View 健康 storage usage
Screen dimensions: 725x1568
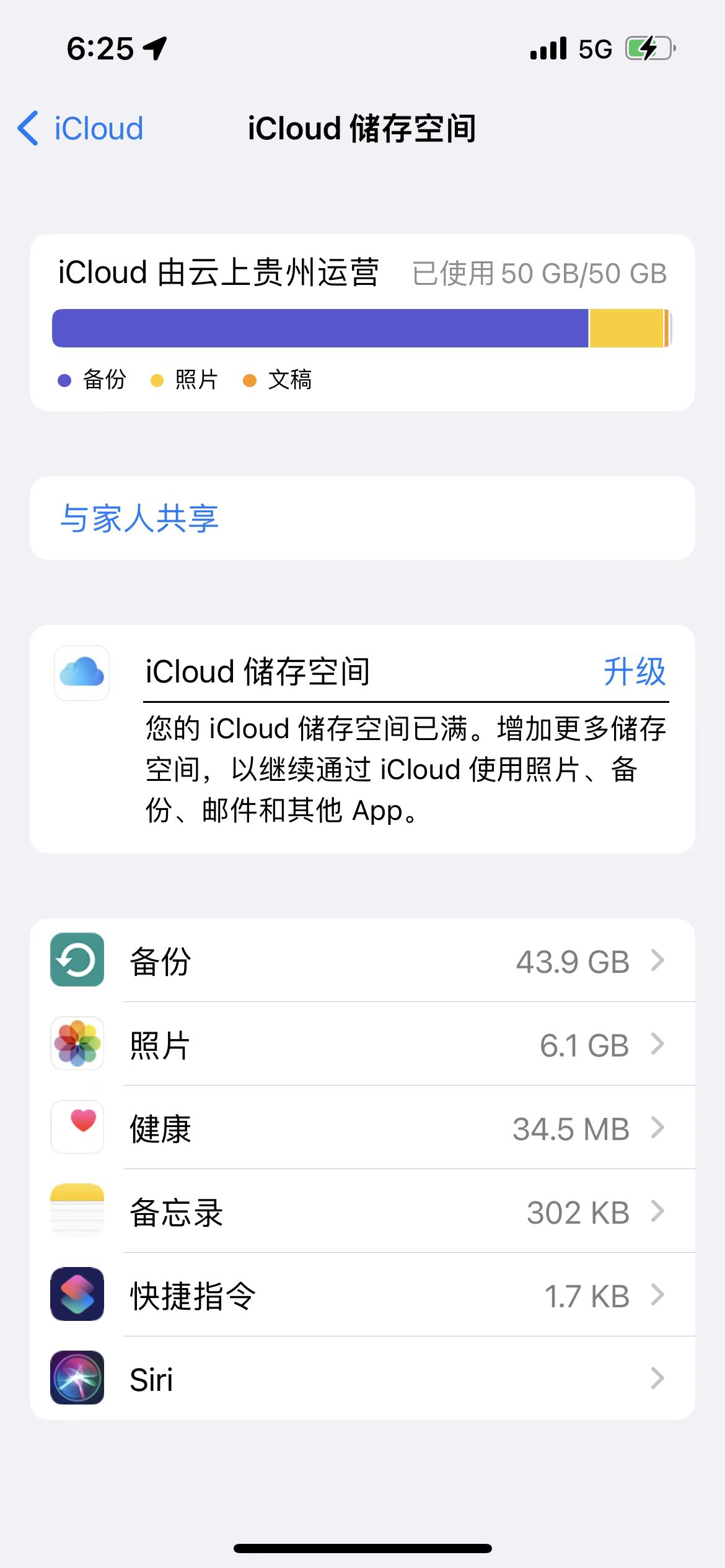tap(362, 1128)
